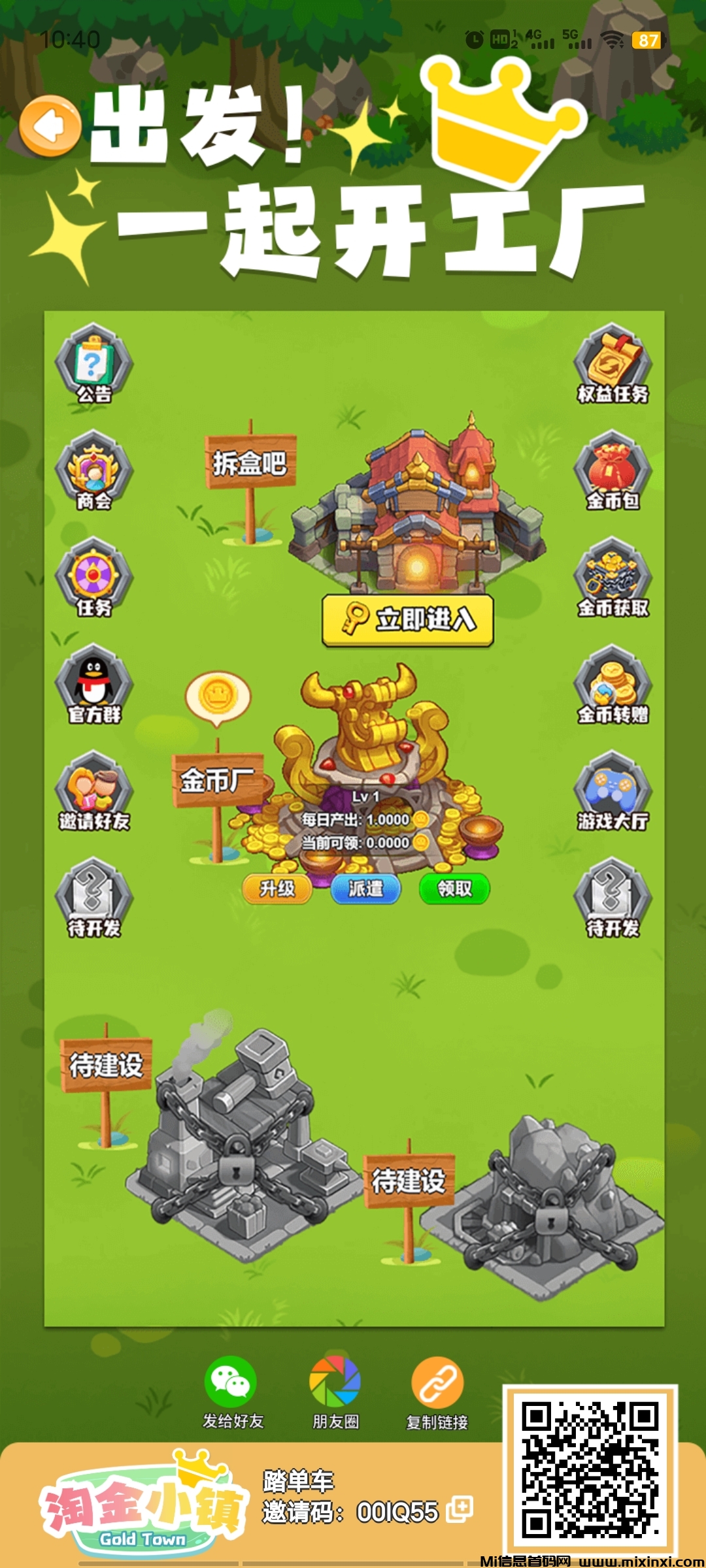The height and width of the screenshot is (1568, 706).
Task: Go back with the orange arrow
Action: (50, 126)
